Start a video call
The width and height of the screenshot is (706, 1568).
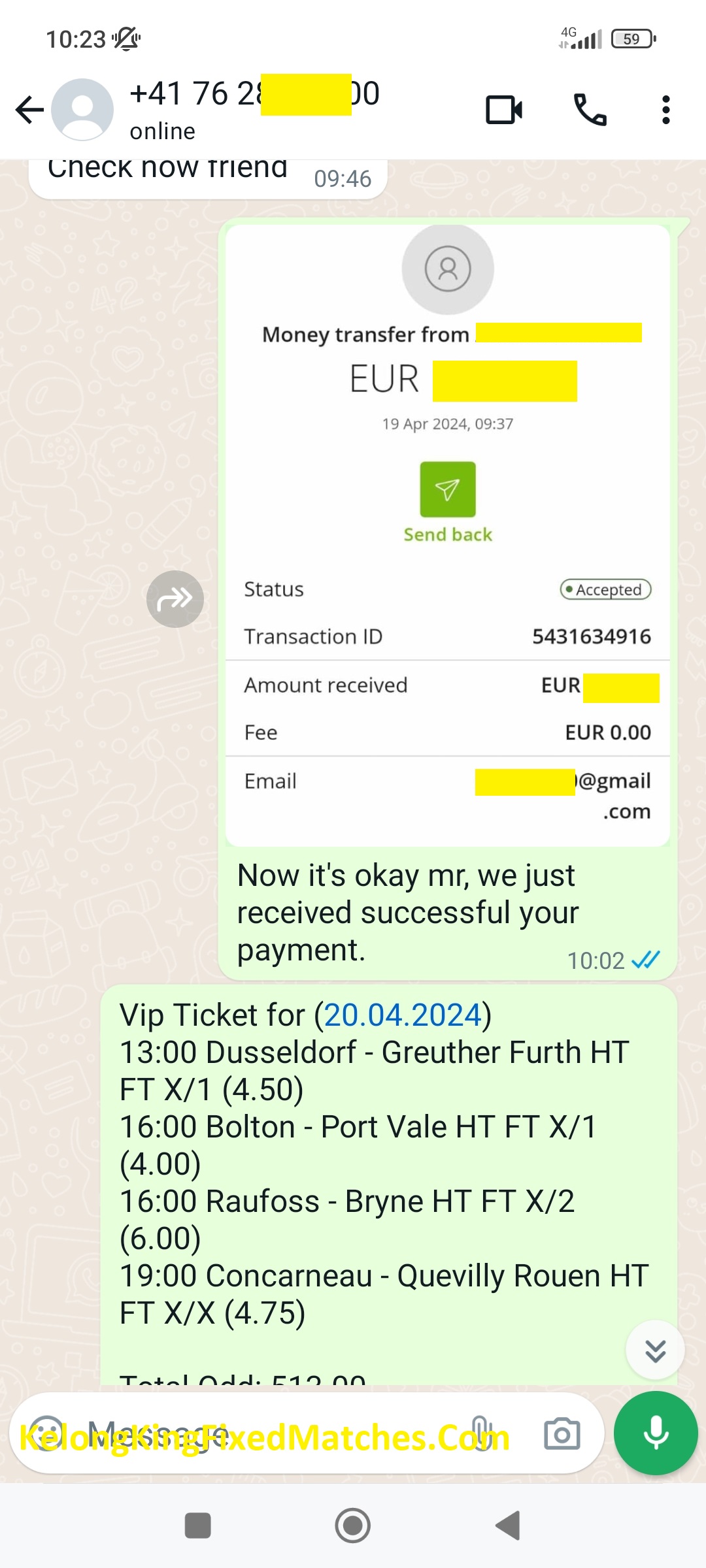[503, 110]
